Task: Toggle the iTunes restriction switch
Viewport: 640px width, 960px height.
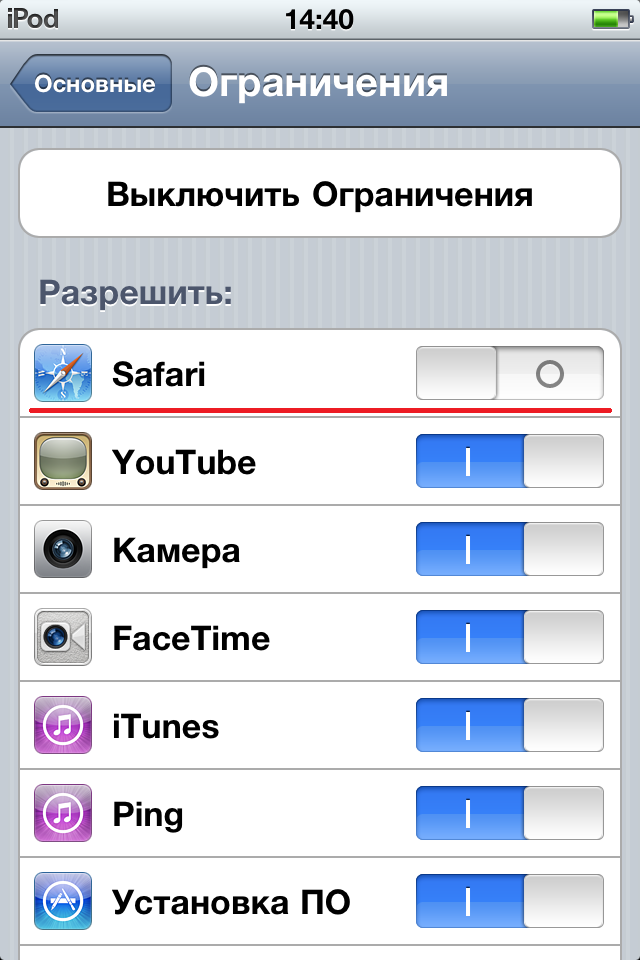Action: coord(509,726)
